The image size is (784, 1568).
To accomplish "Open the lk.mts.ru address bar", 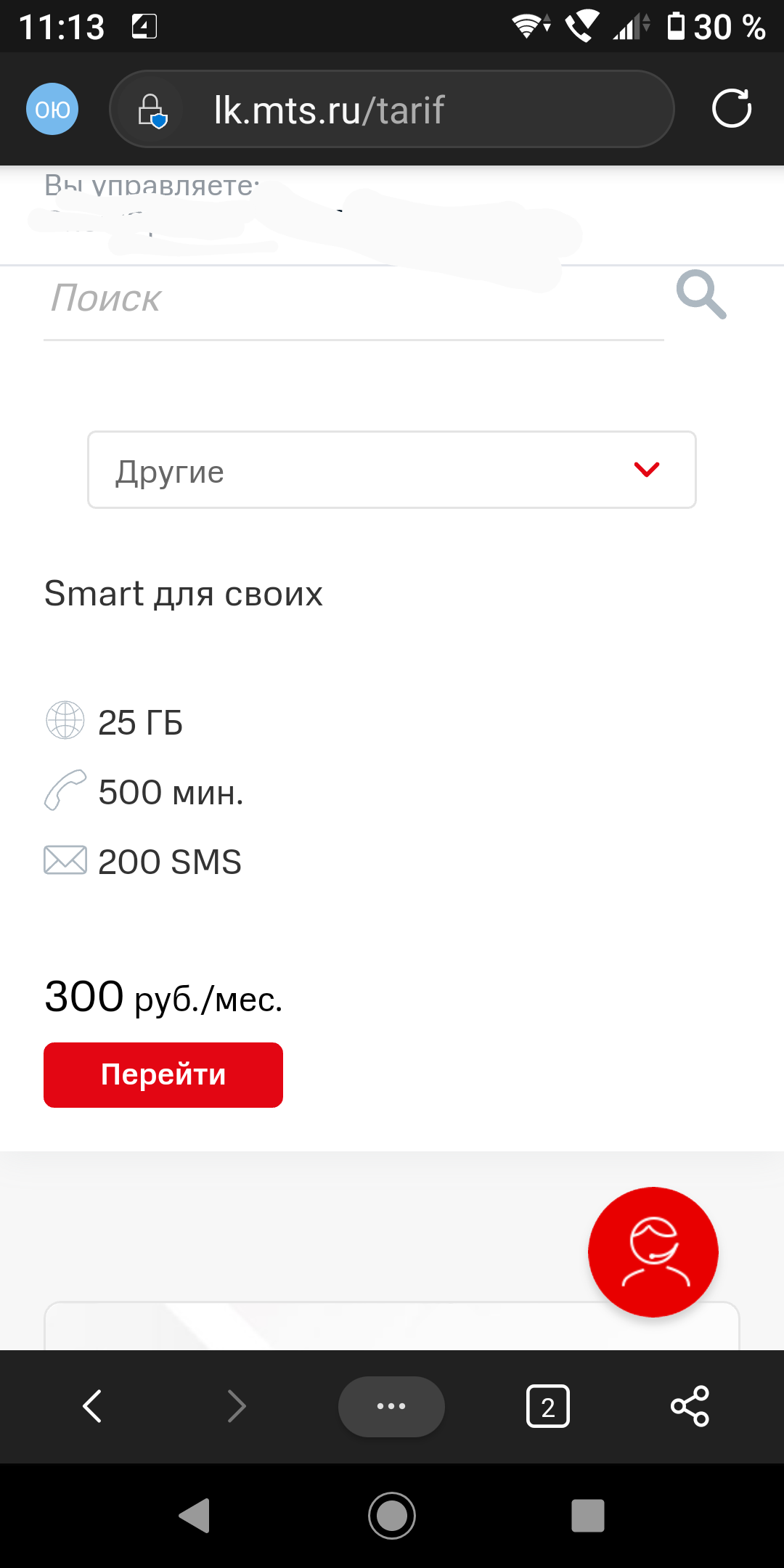I will click(392, 109).
